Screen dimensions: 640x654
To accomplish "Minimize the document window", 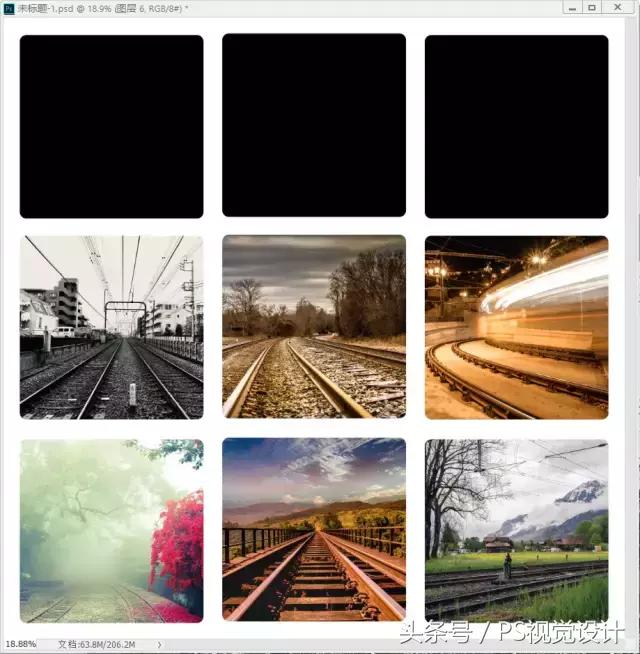I will (571, 7).
